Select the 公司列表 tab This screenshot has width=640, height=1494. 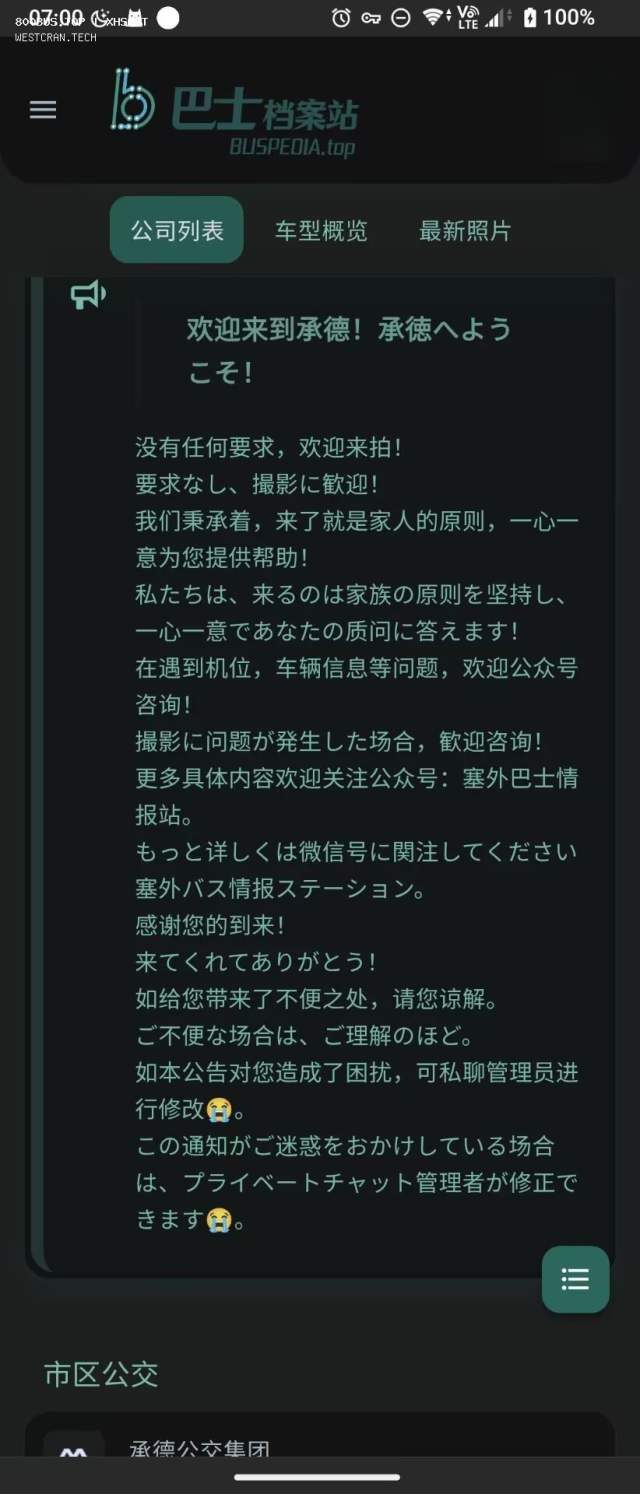point(177,230)
